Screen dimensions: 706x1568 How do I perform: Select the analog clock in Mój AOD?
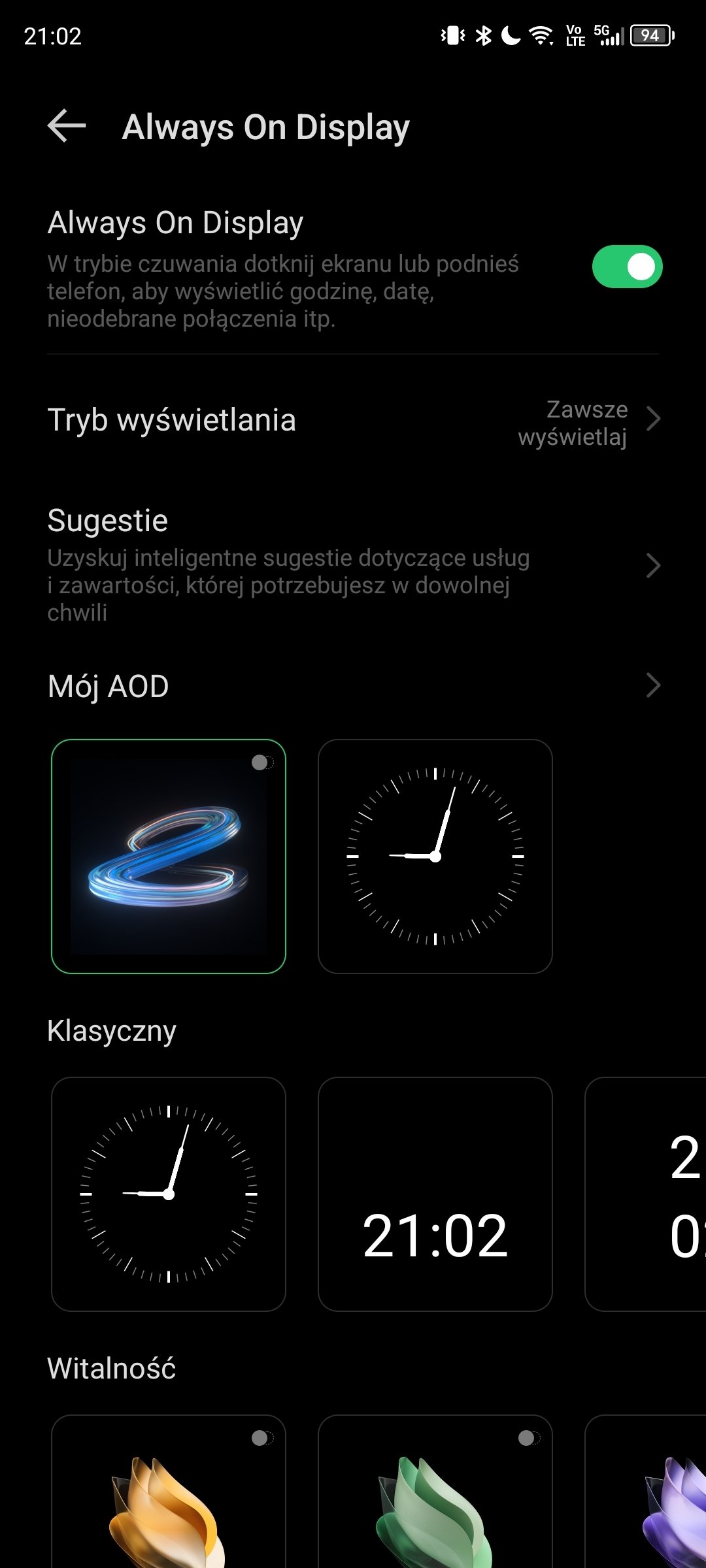[435, 857]
